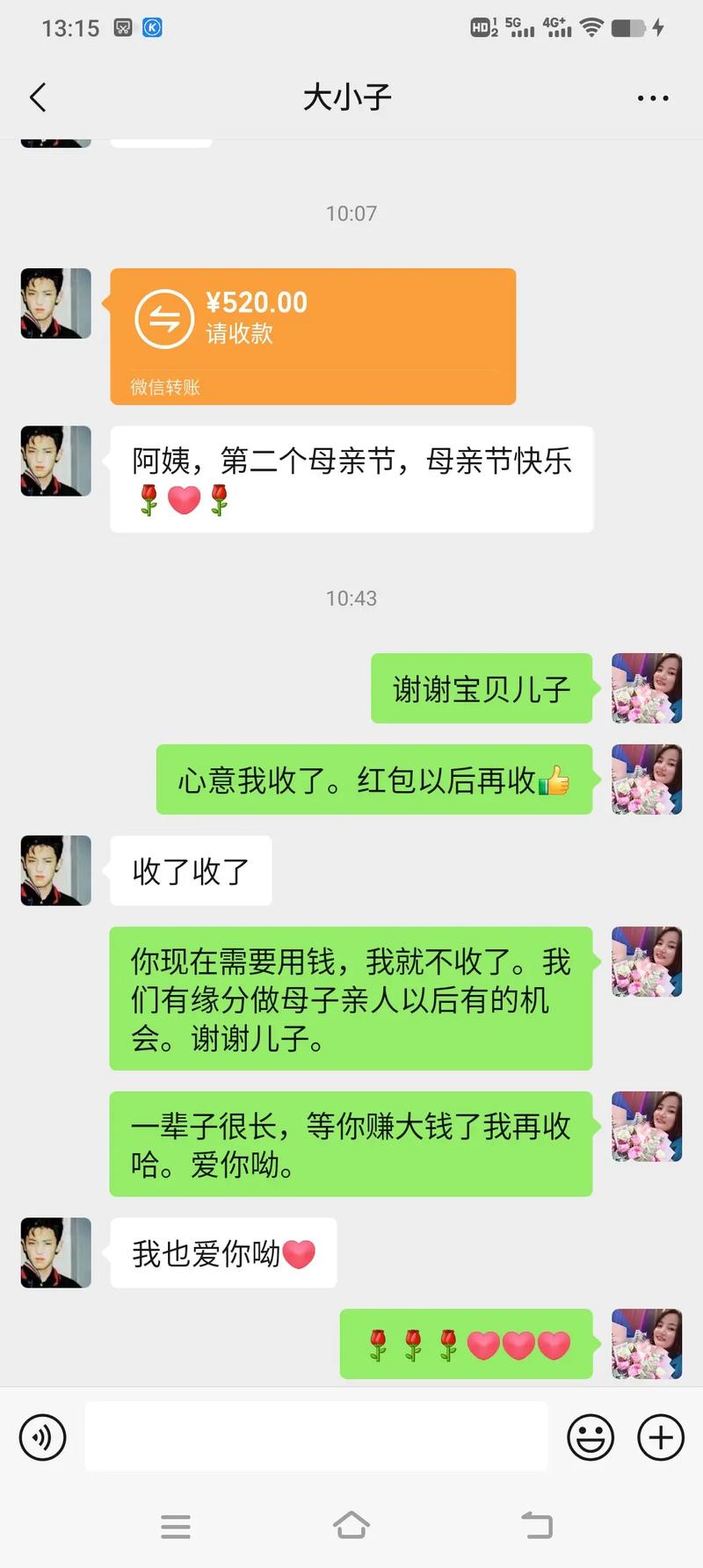Screen dimensions: 703x1568
Task: Tap your own profile avatar next to 谢谢宝贝儿子
Action: click(x=647, y=689)
